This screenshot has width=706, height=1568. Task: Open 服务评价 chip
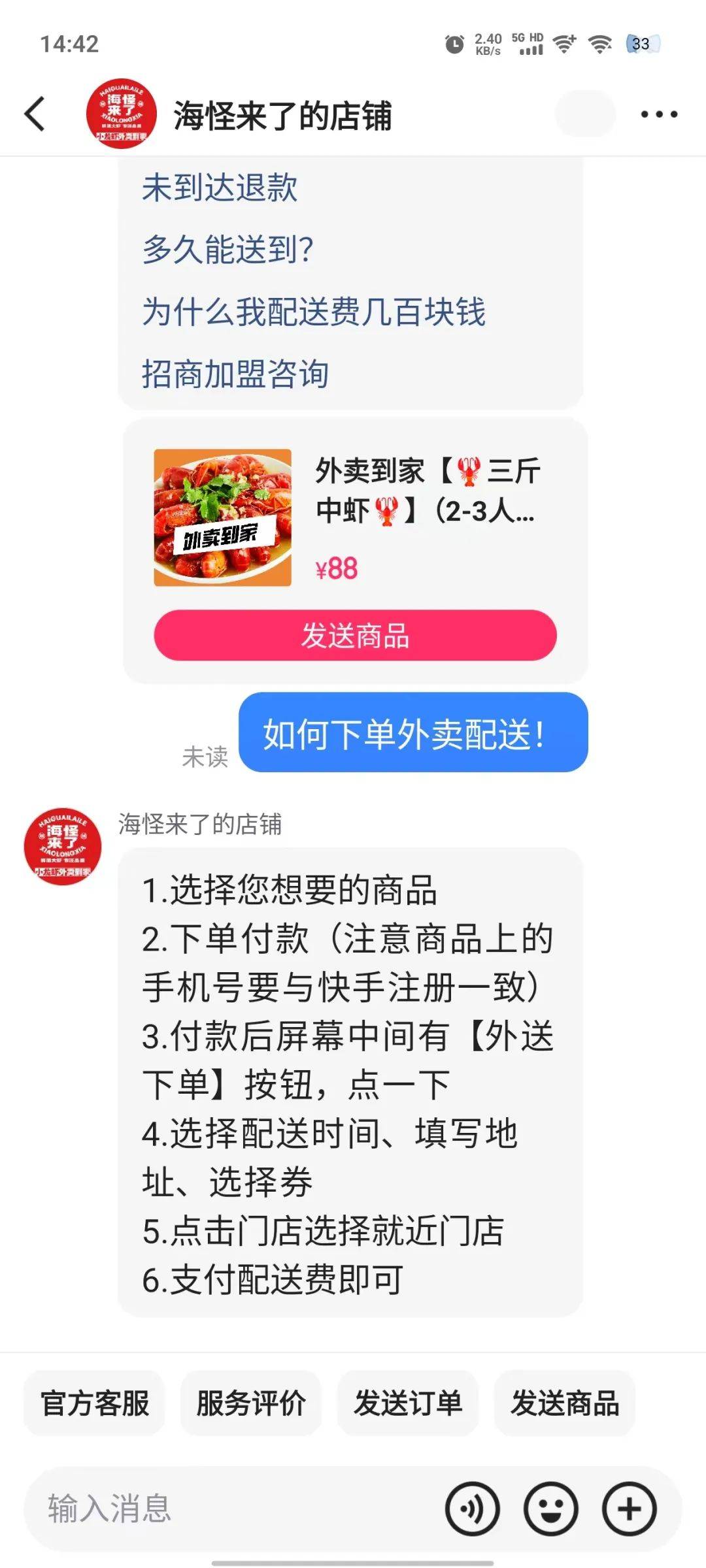pyautogui.click(x=251, y=1403)
